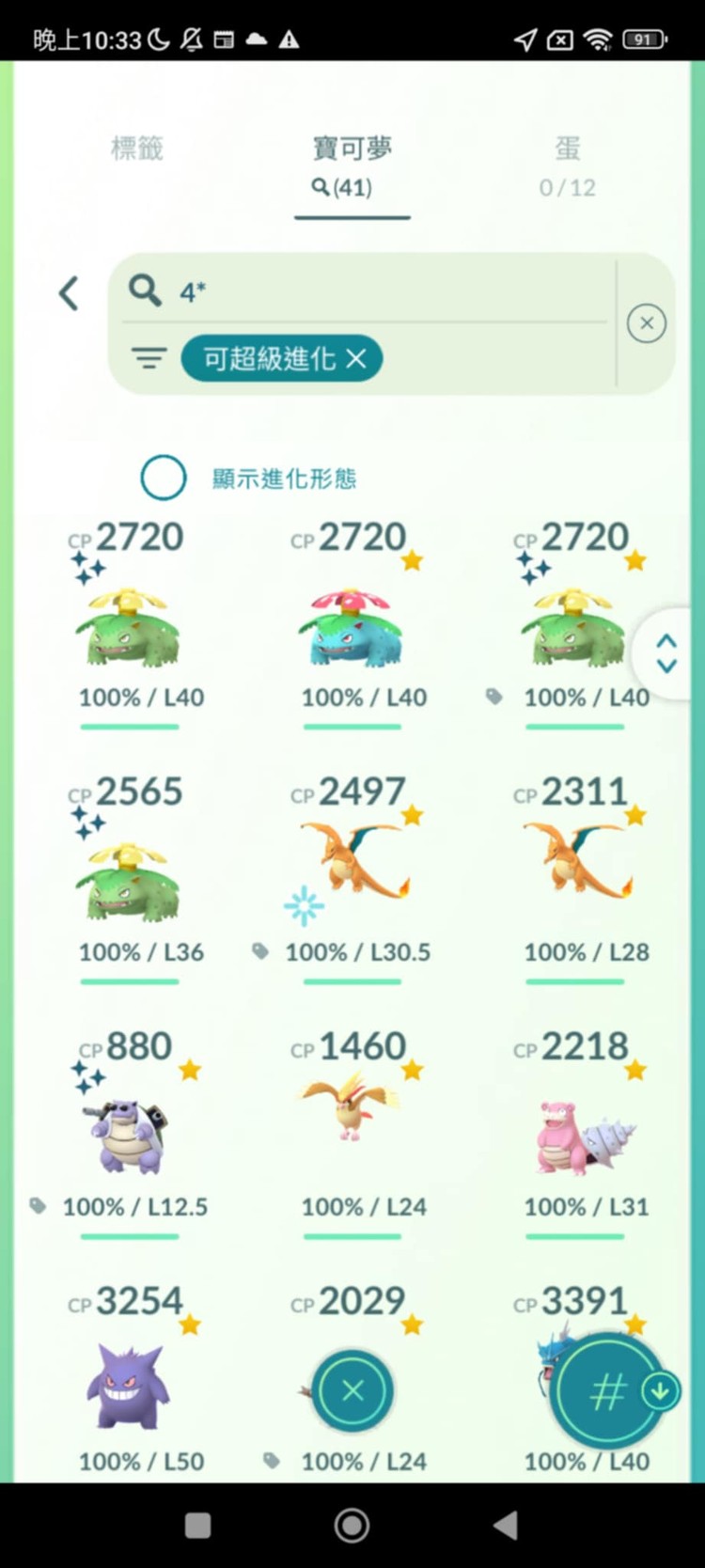Enable 顯示進化形態 option
Screen dimensions: 705x1568
tap(164, 478)
